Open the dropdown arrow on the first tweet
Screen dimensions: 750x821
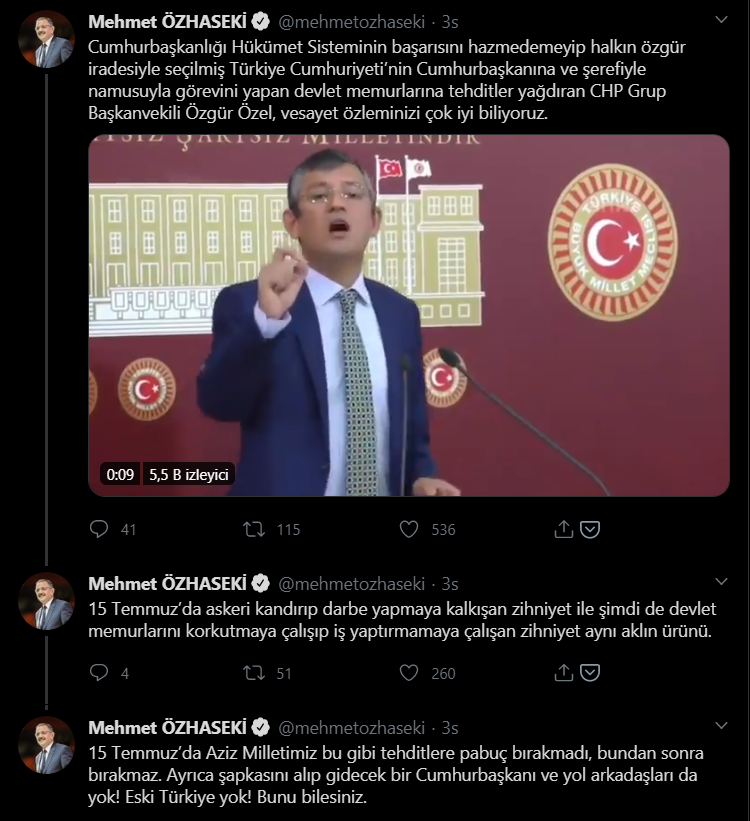(x=722, y=19)
